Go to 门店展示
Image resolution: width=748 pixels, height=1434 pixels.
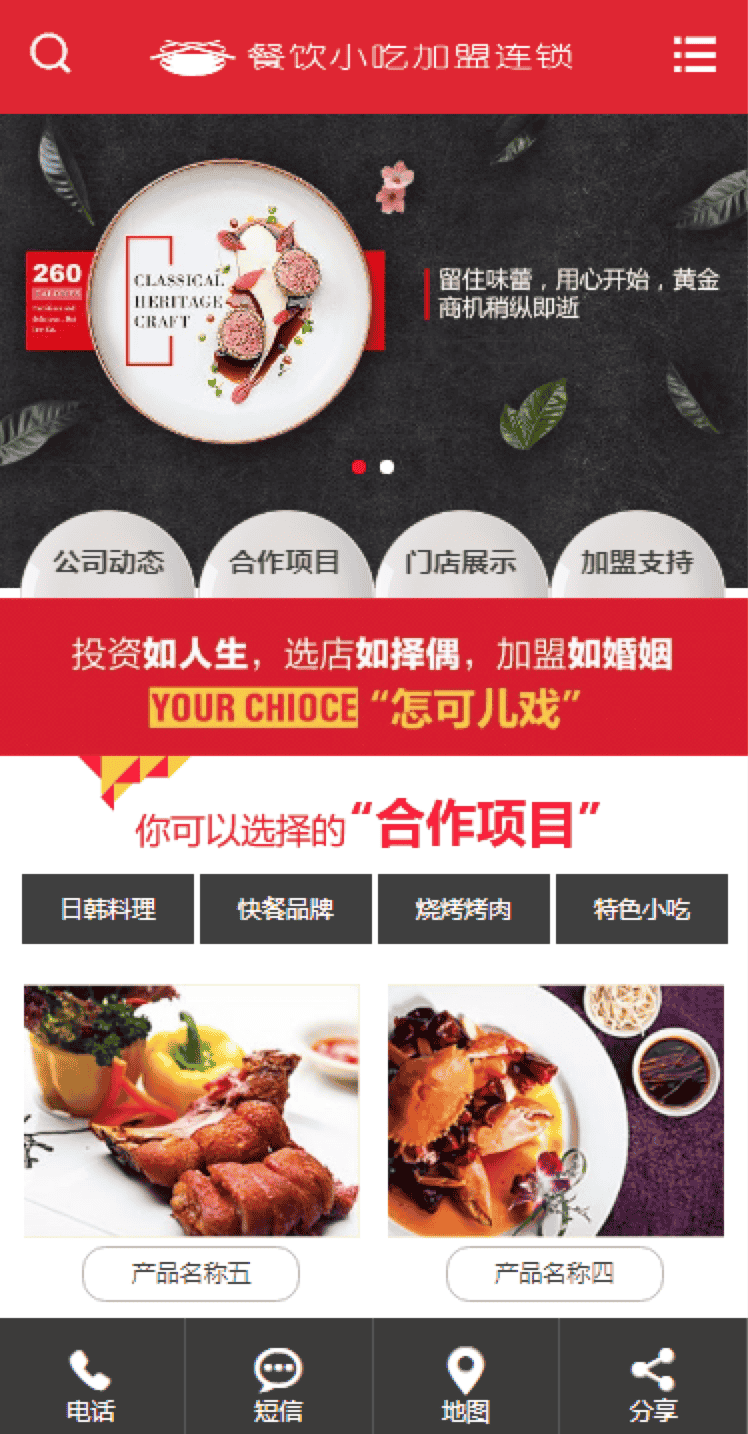click(x=461, y=562)
